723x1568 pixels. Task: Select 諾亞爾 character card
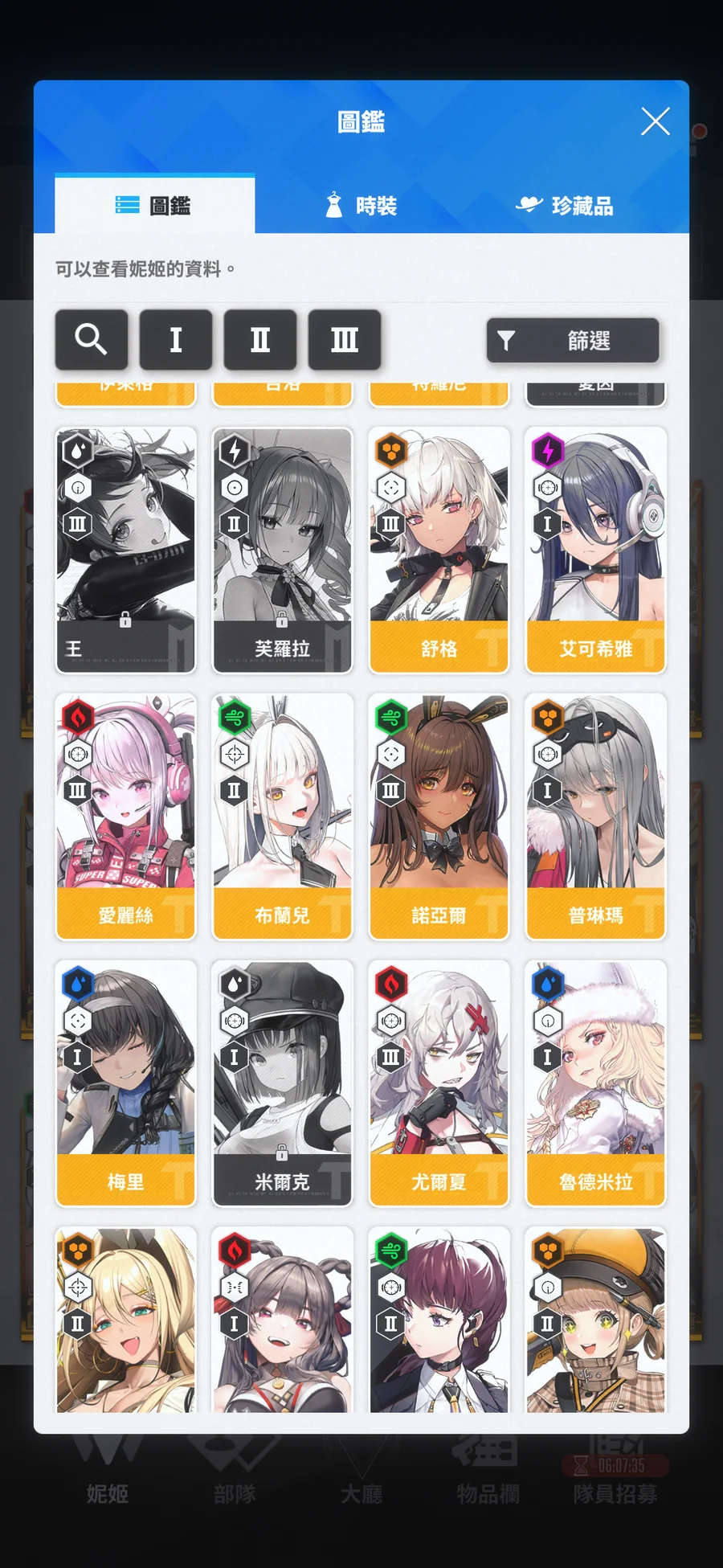pos(439,817)
